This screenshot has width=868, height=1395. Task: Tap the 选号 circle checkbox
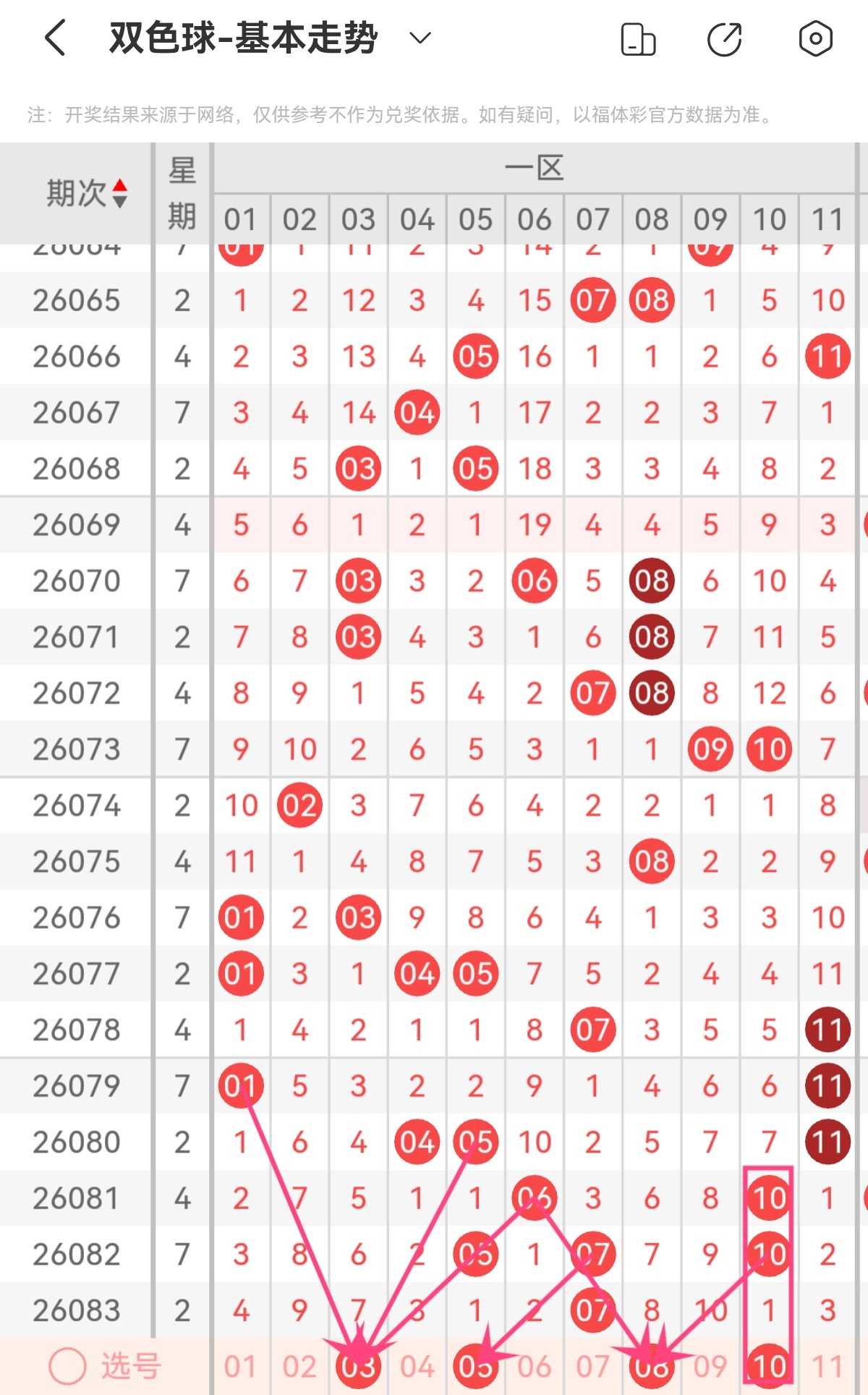(x=67, y=1367)
